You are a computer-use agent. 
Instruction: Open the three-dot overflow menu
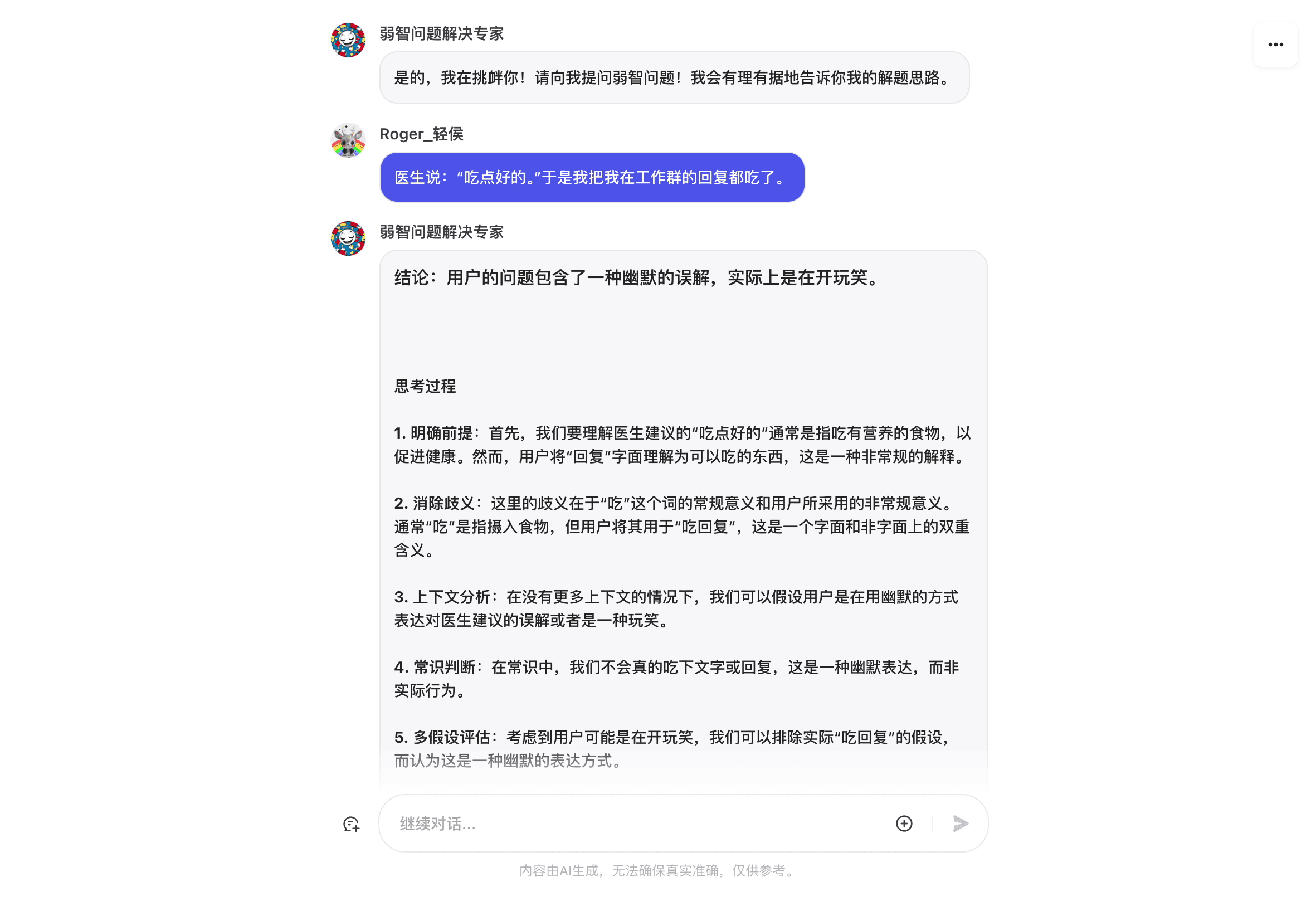click(x=1275, y=45)
